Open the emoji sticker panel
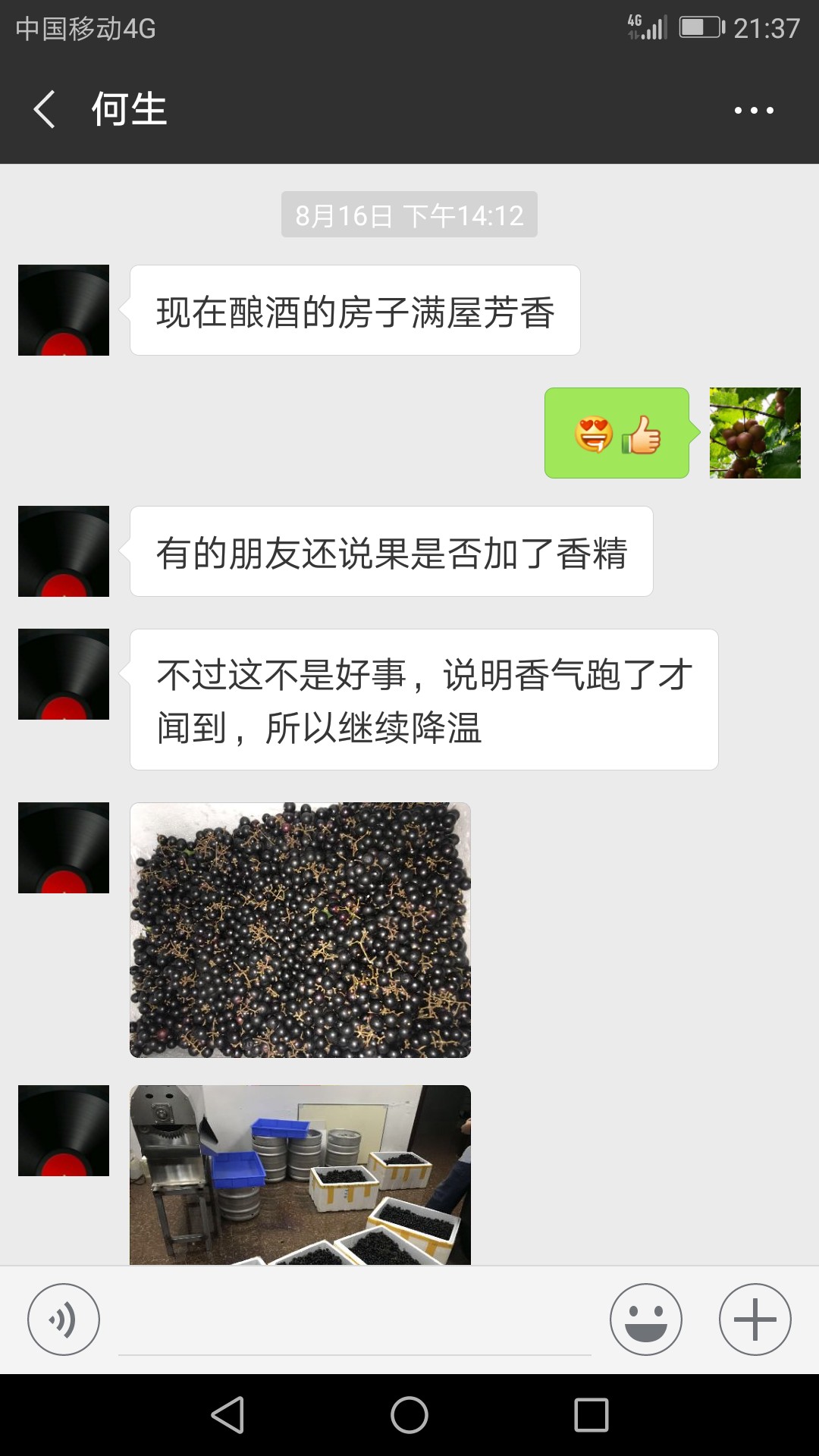Screen dimensions: 819x1456 tap(646, 1319)
